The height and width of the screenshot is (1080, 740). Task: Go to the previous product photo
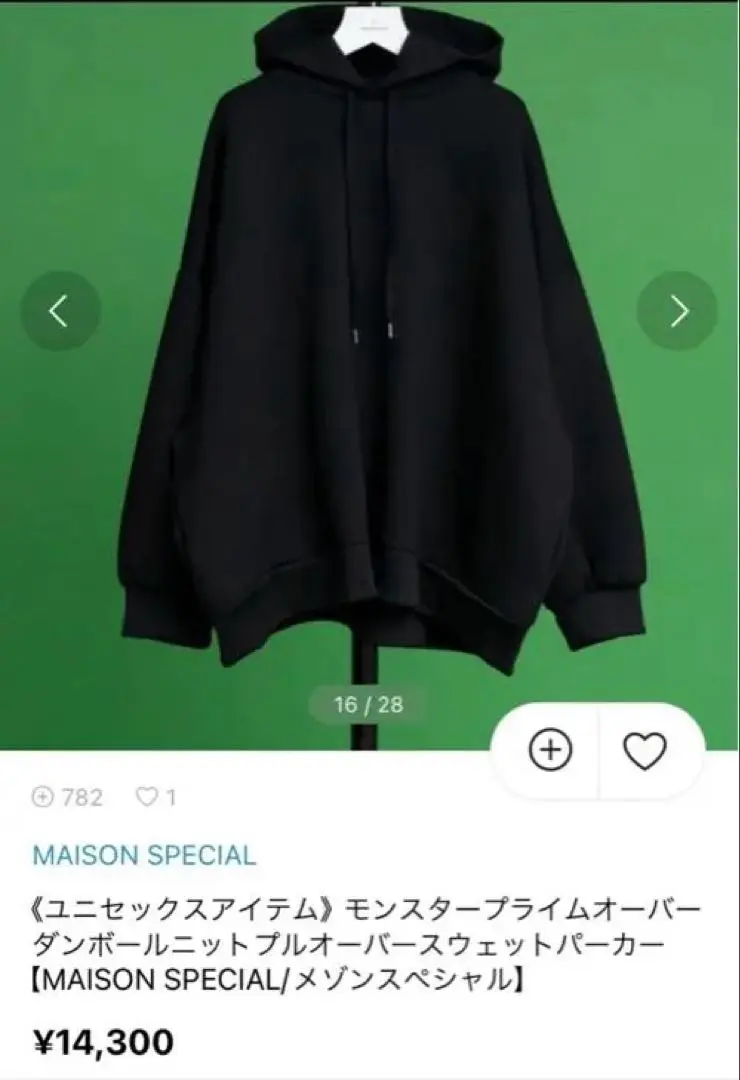(x=60, y=311)
